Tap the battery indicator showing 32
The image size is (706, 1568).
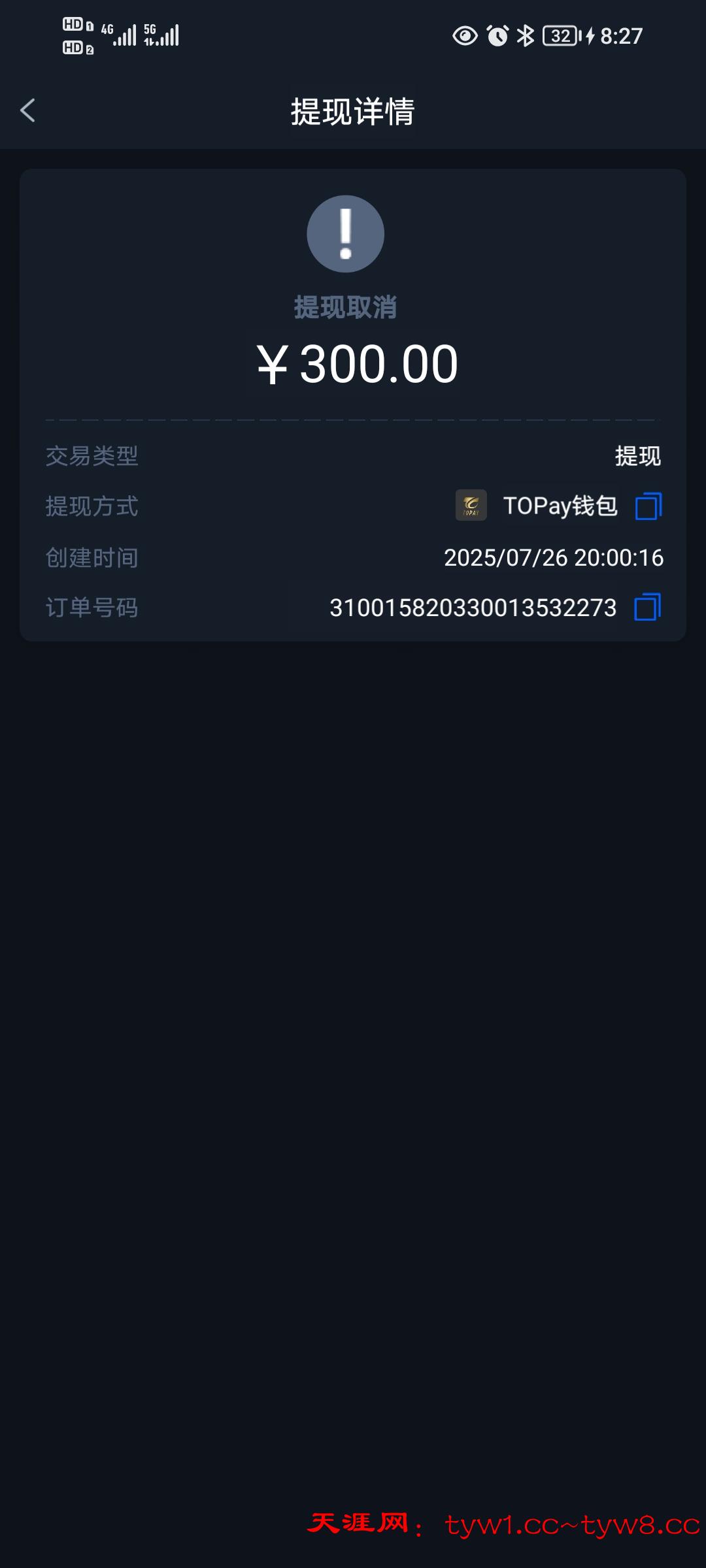559,37
